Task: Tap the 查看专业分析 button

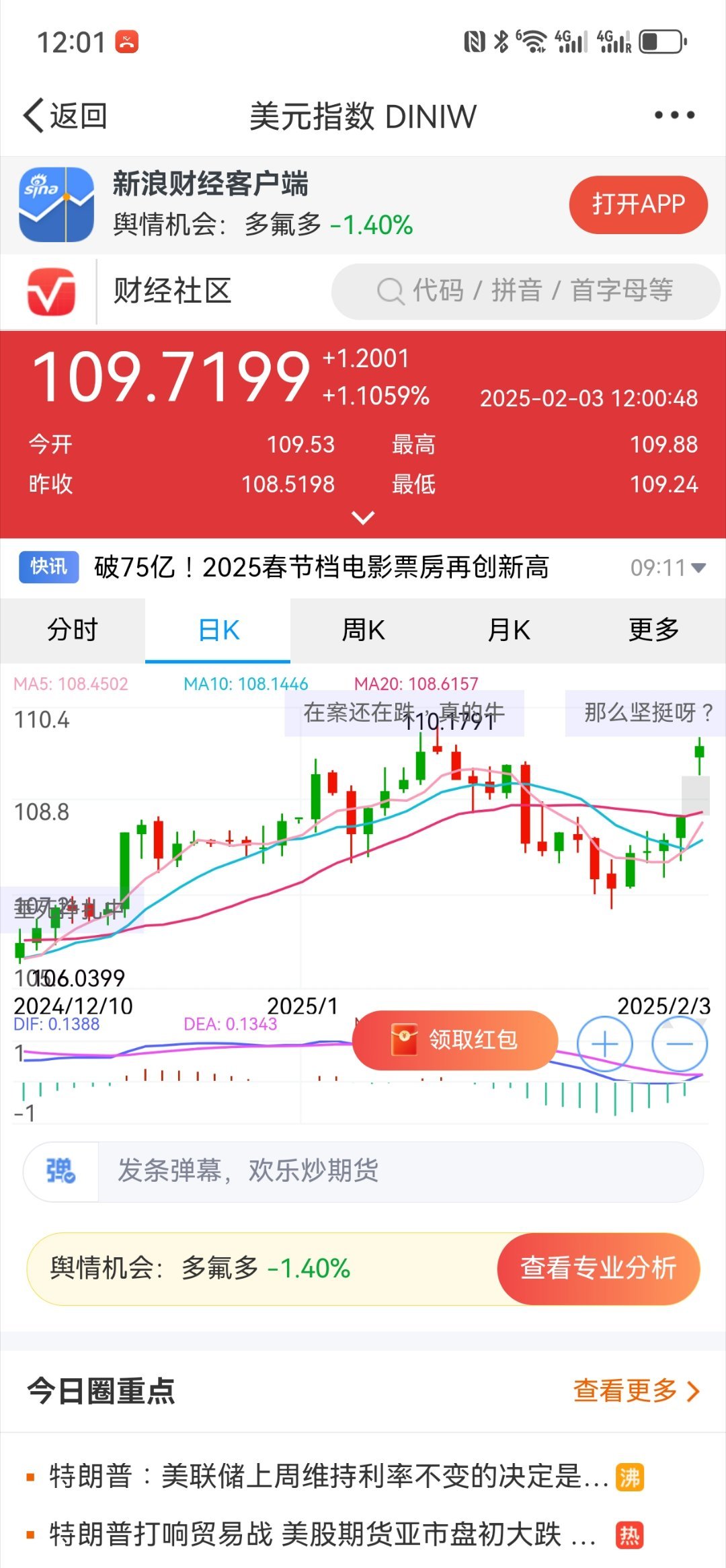Action: (x=598, y=1269)
